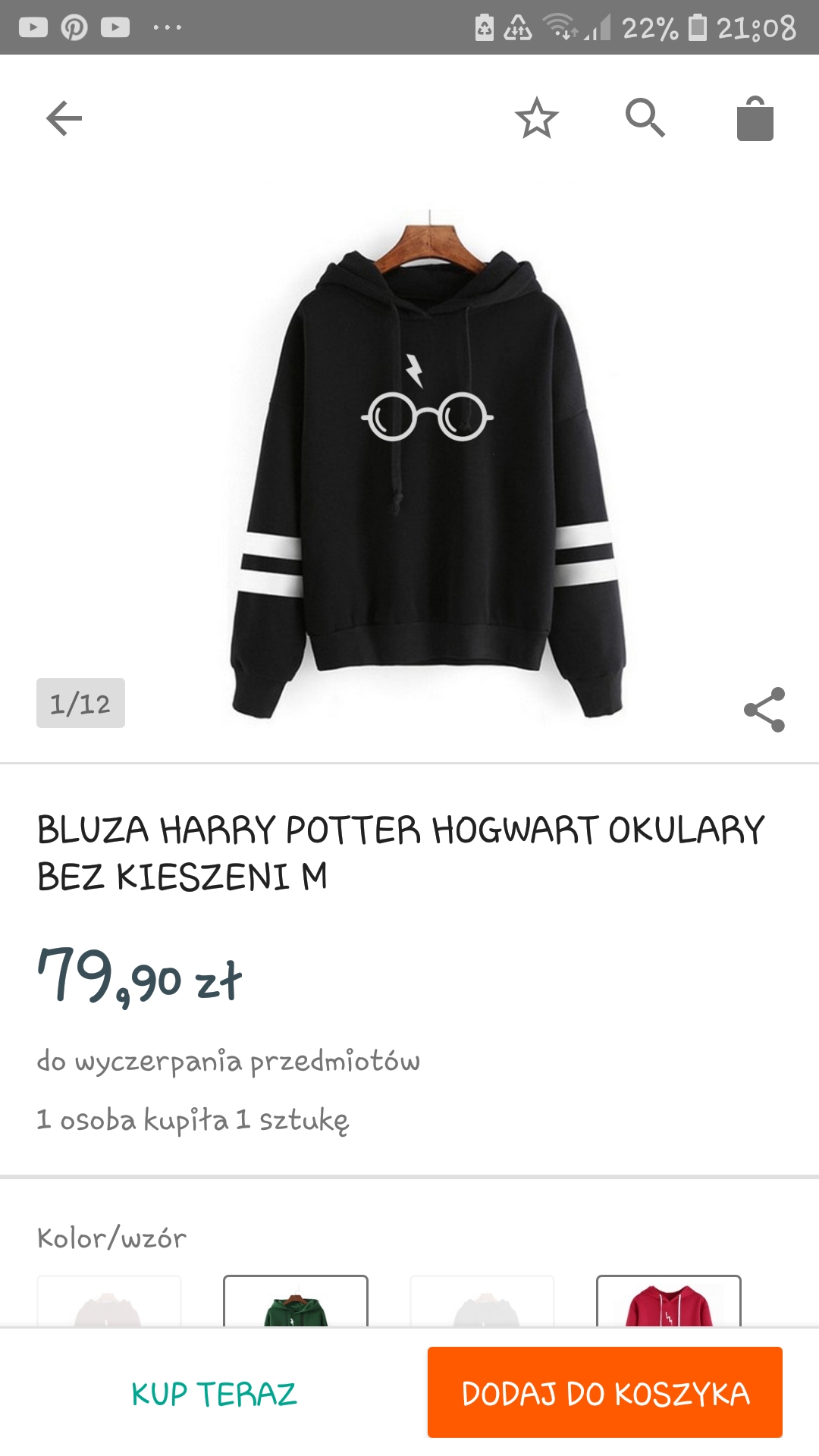Open the shopping bag cart
Screen dimensions: 819x1456
[x=755, y=119]
